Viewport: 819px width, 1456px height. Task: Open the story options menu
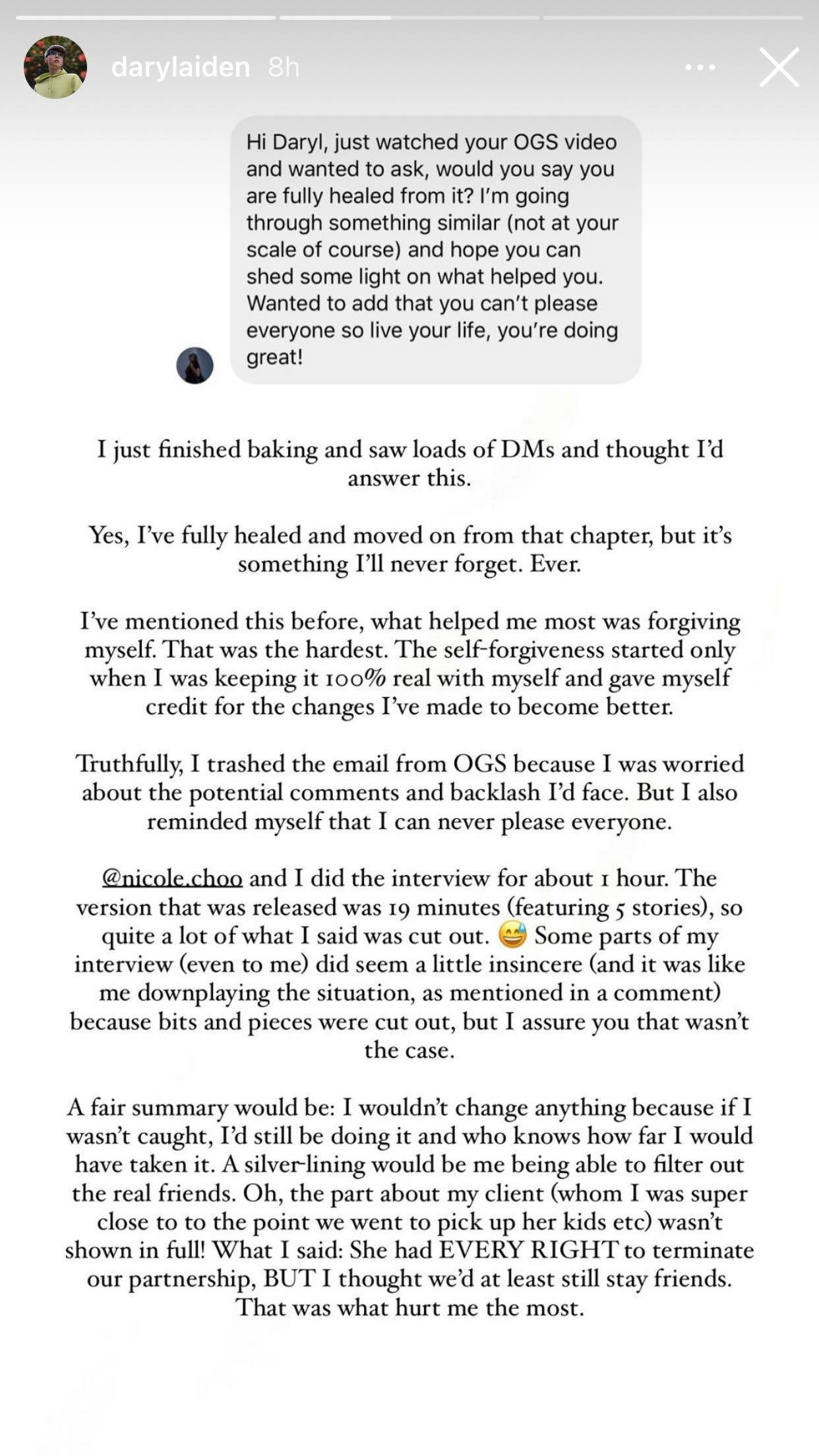(700, 67)
